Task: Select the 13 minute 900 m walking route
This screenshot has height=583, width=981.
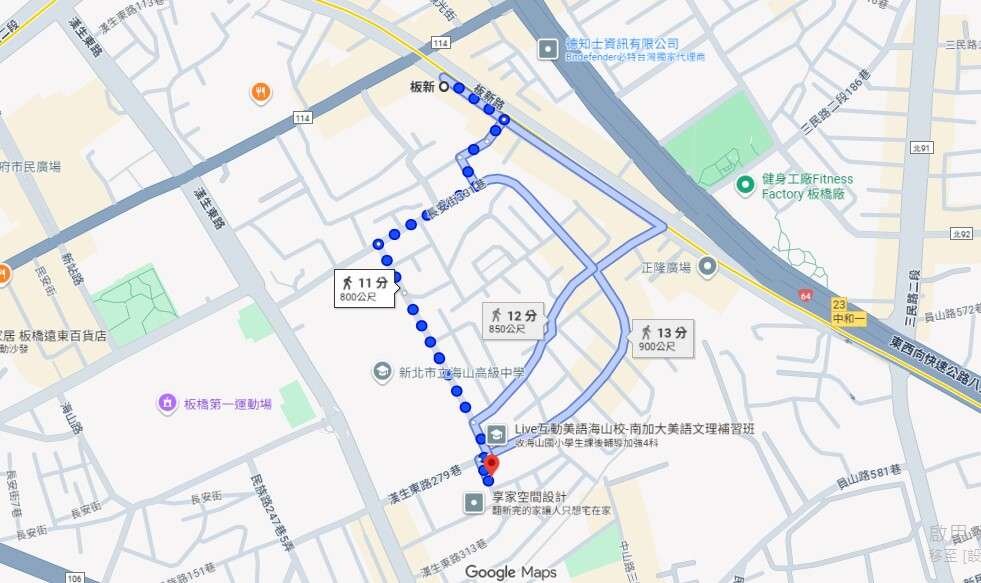Action: [x=660, y=338]
